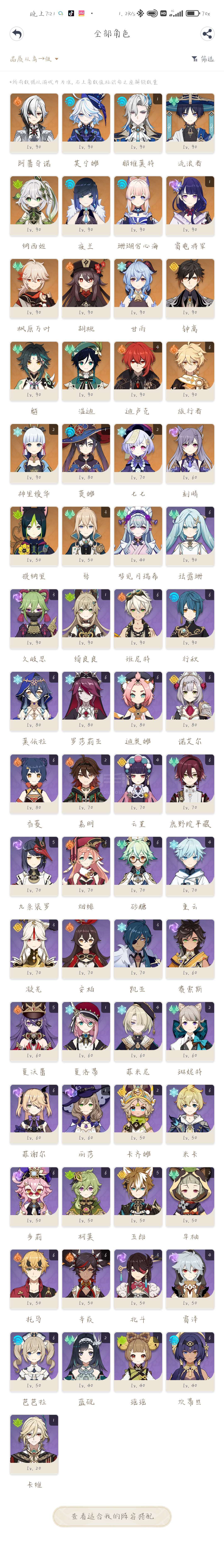Open the 筛选 filter
Screen dimensions: 224x1568
point(203,59)
